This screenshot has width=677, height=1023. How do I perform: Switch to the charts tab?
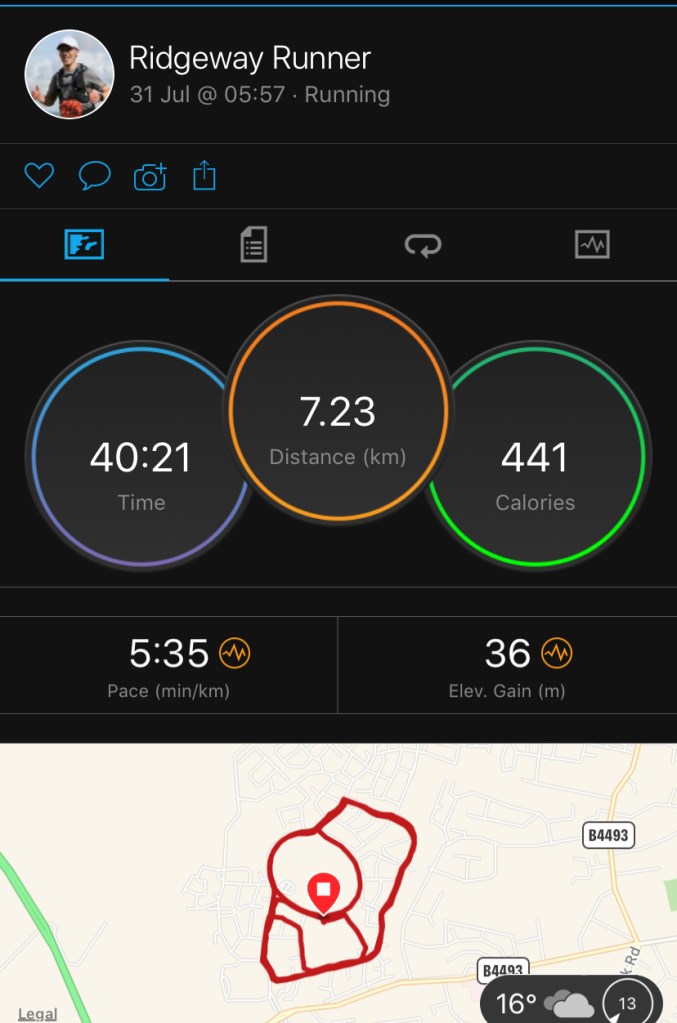tap(592, 244)
